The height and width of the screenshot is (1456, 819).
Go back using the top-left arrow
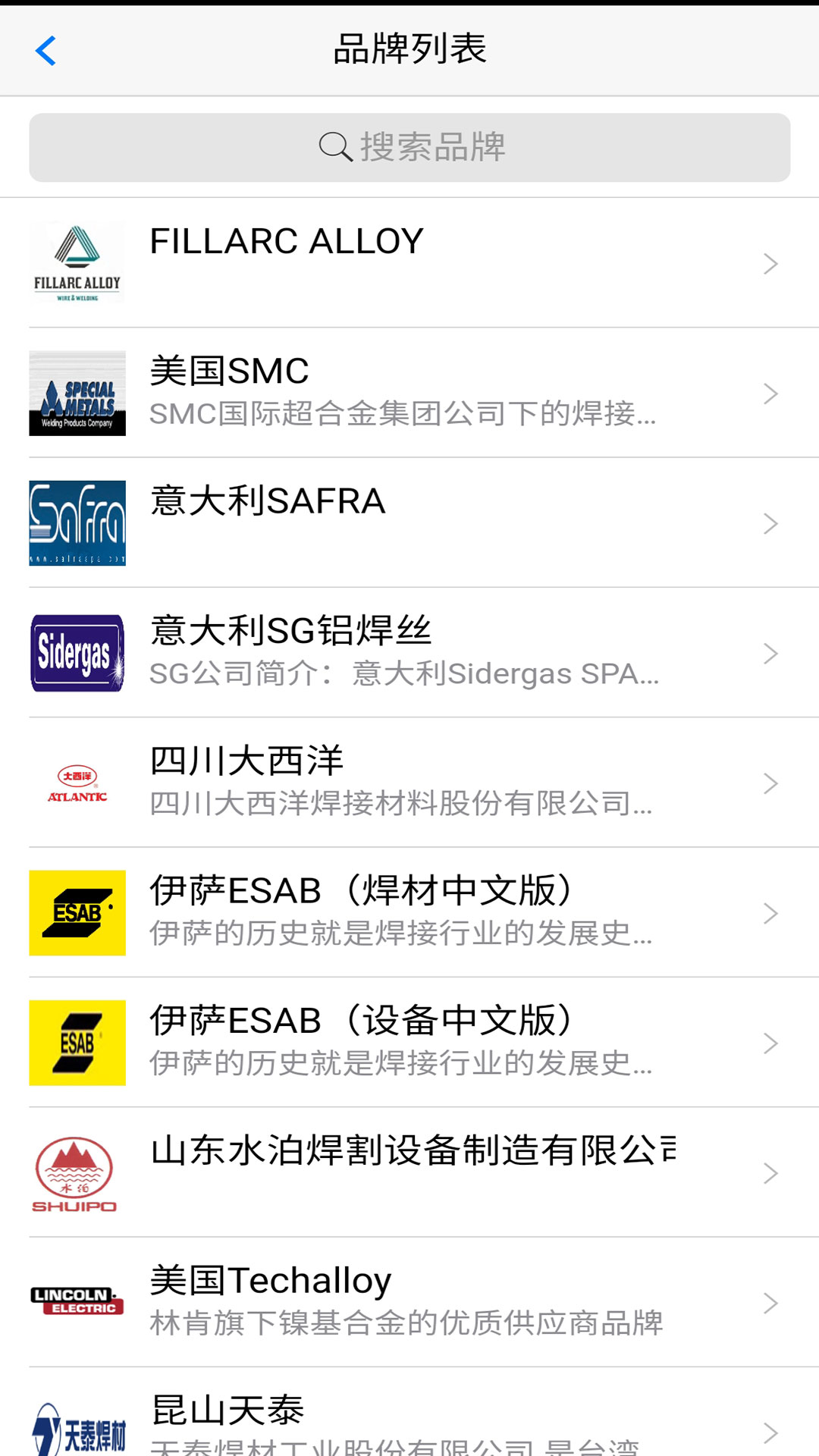[x=45, y=51]
